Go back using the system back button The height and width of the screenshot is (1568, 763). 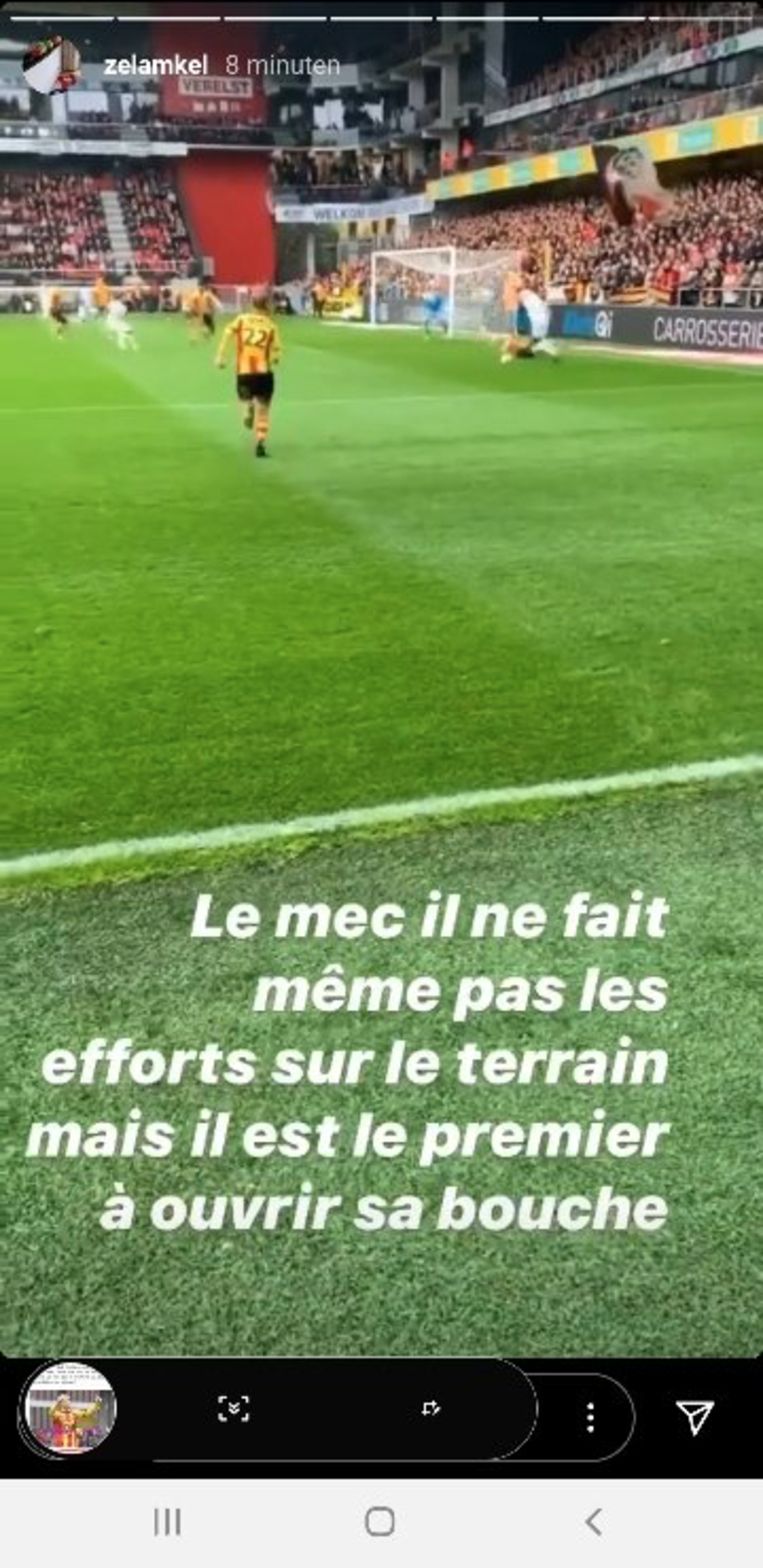(x=593, y=1522)
